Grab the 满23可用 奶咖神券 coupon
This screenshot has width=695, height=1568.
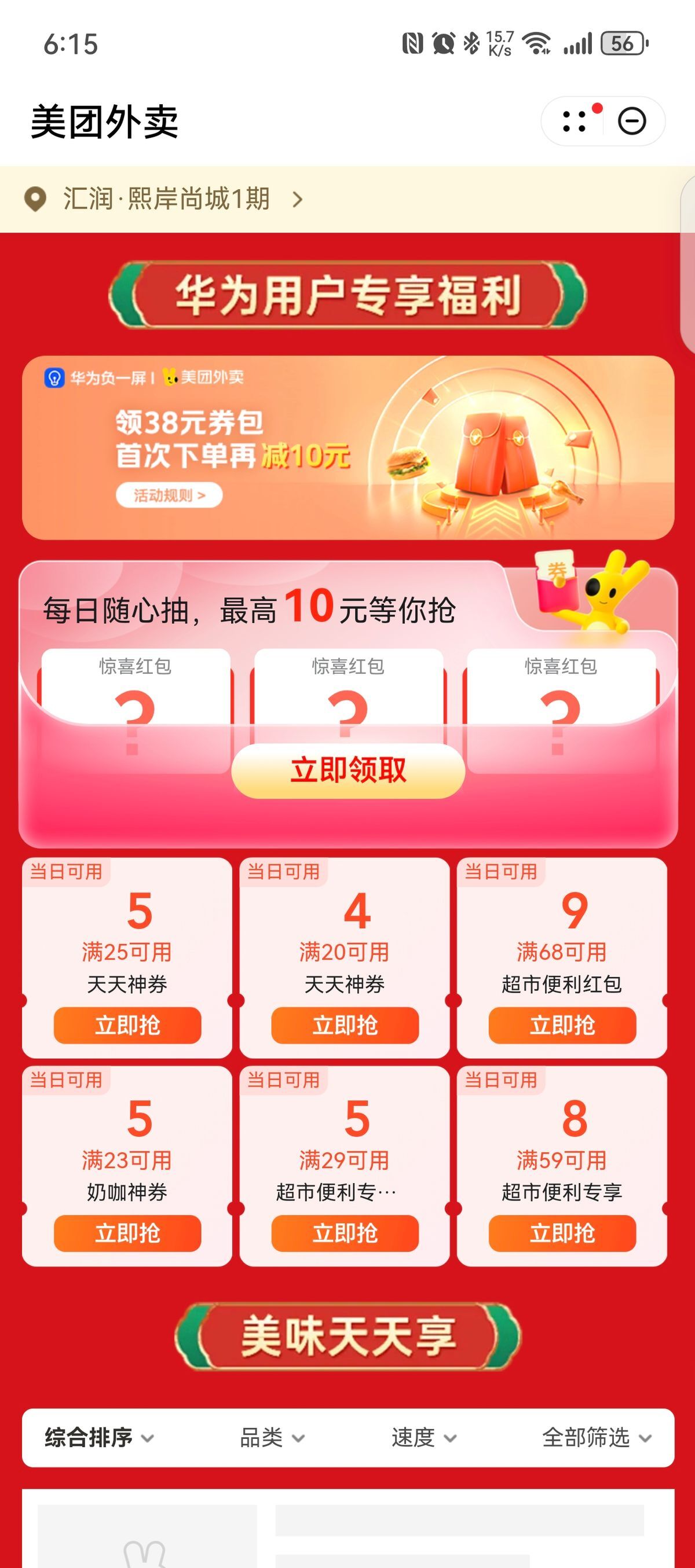(127, 1233)
